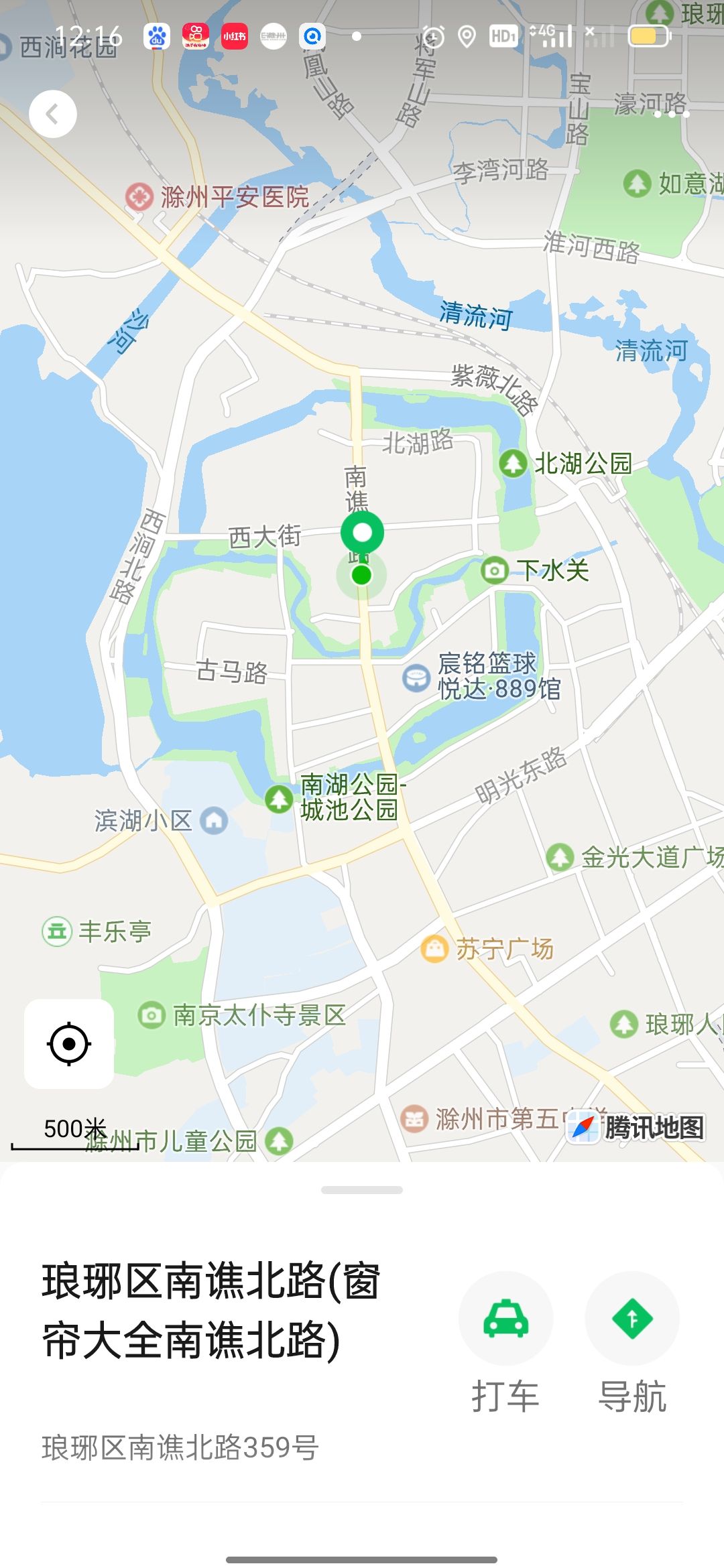Image resolution: width=724 pixels, height=1568 pixels.
Task: Open the three-dot overflow menu
Action: (671, 114)
